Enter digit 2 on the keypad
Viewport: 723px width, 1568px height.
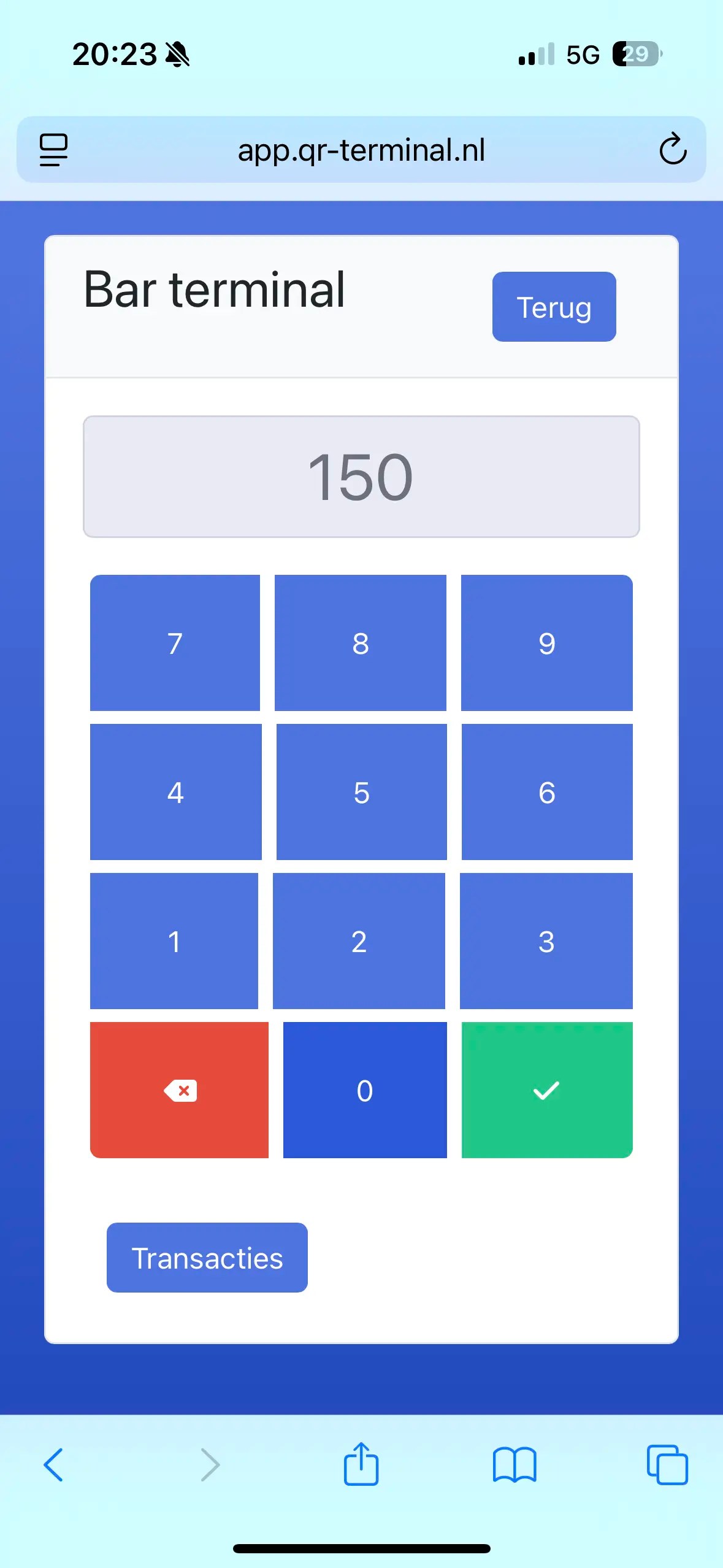click(x=359, y=940)
